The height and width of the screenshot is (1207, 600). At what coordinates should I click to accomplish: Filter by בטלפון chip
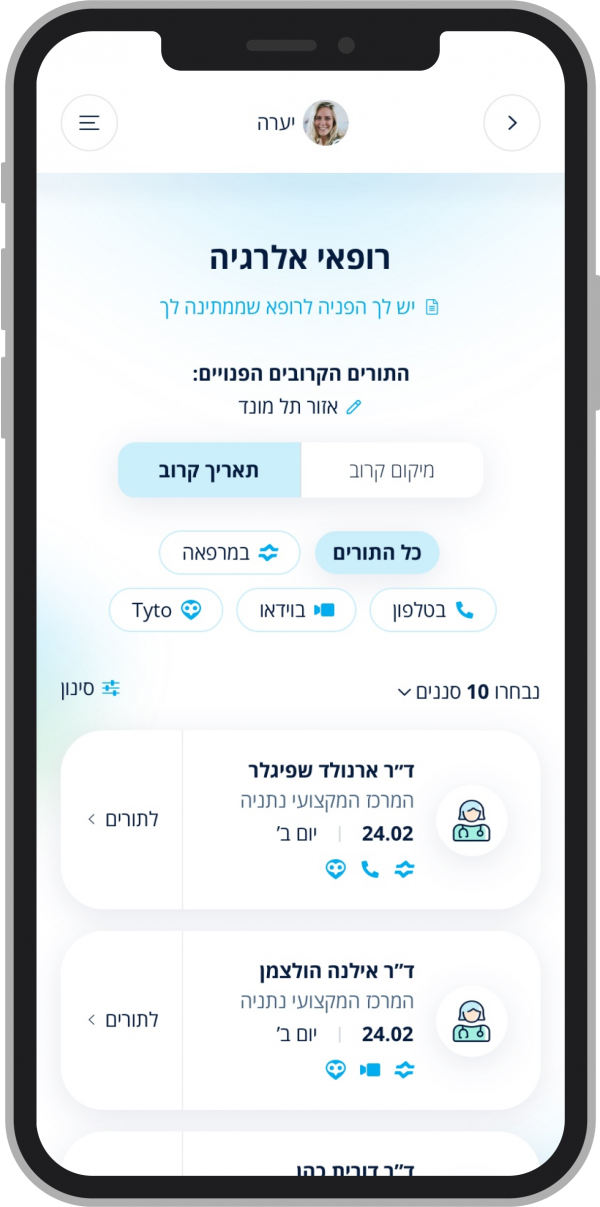[432, 610]
